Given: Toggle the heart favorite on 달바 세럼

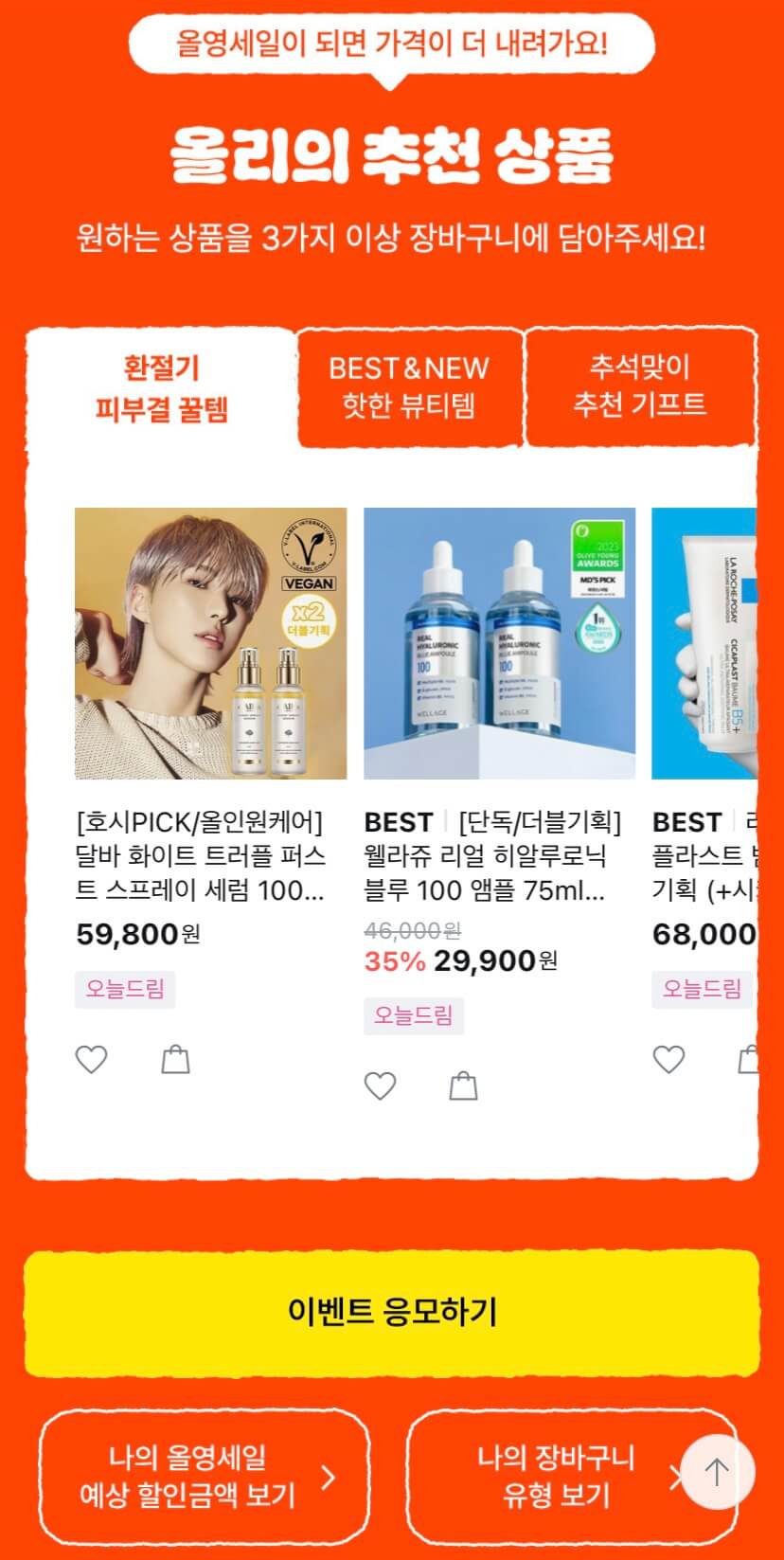Looking at the screenshot, I should pos(92,1060).
